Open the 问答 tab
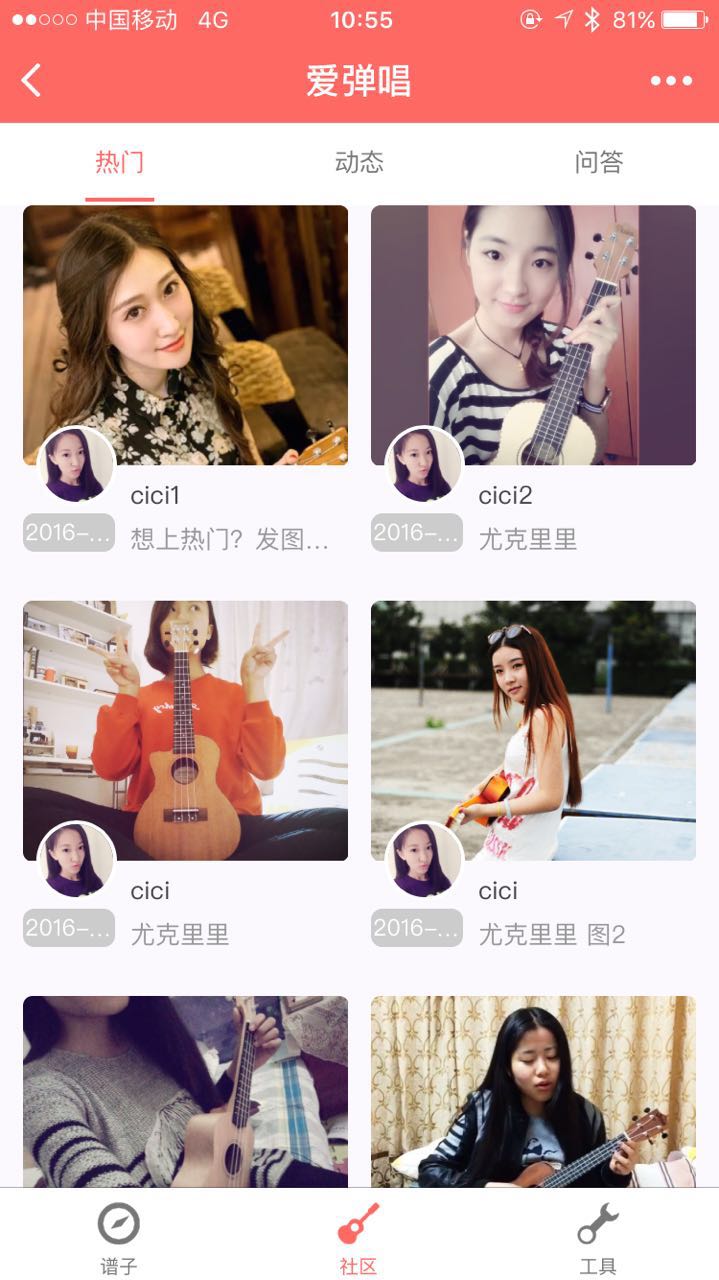Image resolution: width=719 pixels, height=1280 pixels. 599,162
